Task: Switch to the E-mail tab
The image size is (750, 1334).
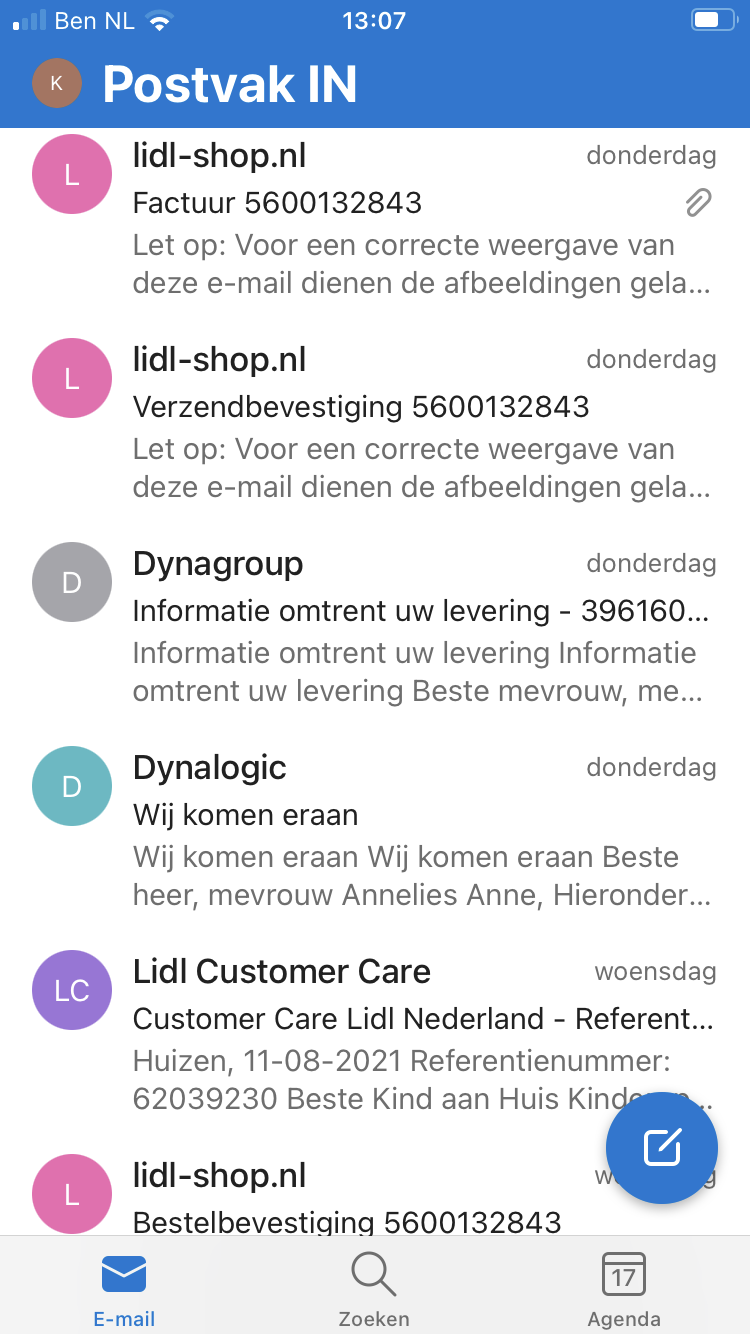Action: pos(124,1288)
